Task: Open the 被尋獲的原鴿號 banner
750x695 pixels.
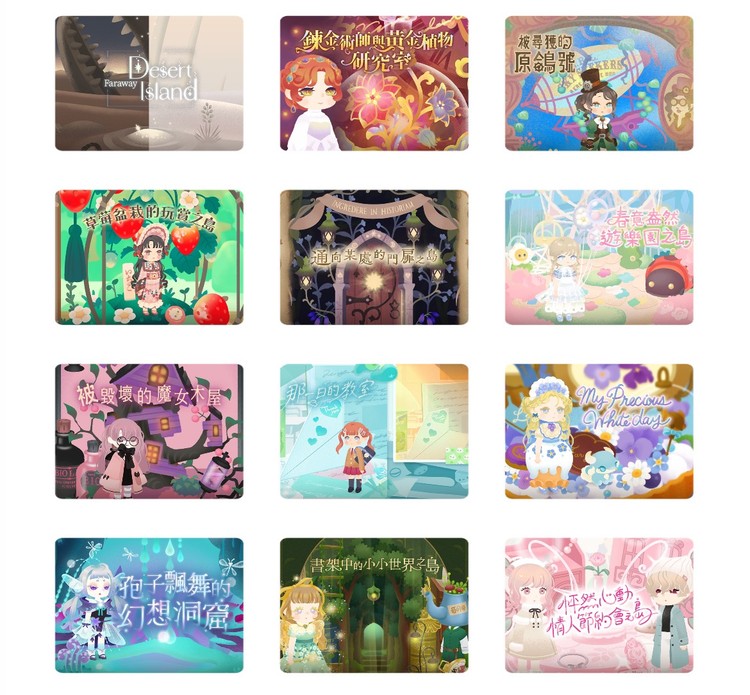Action: [x=598, y=83]
